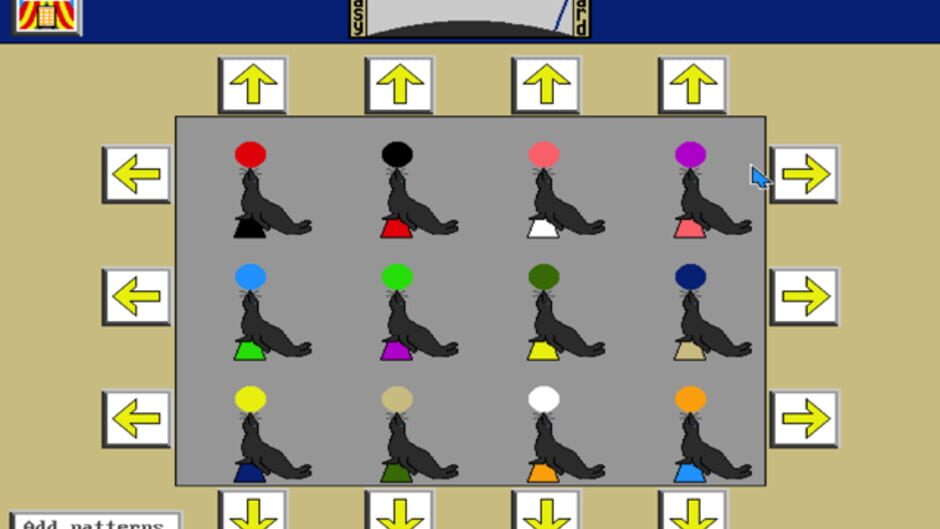Move the middle seal row left

pos(136,297)
